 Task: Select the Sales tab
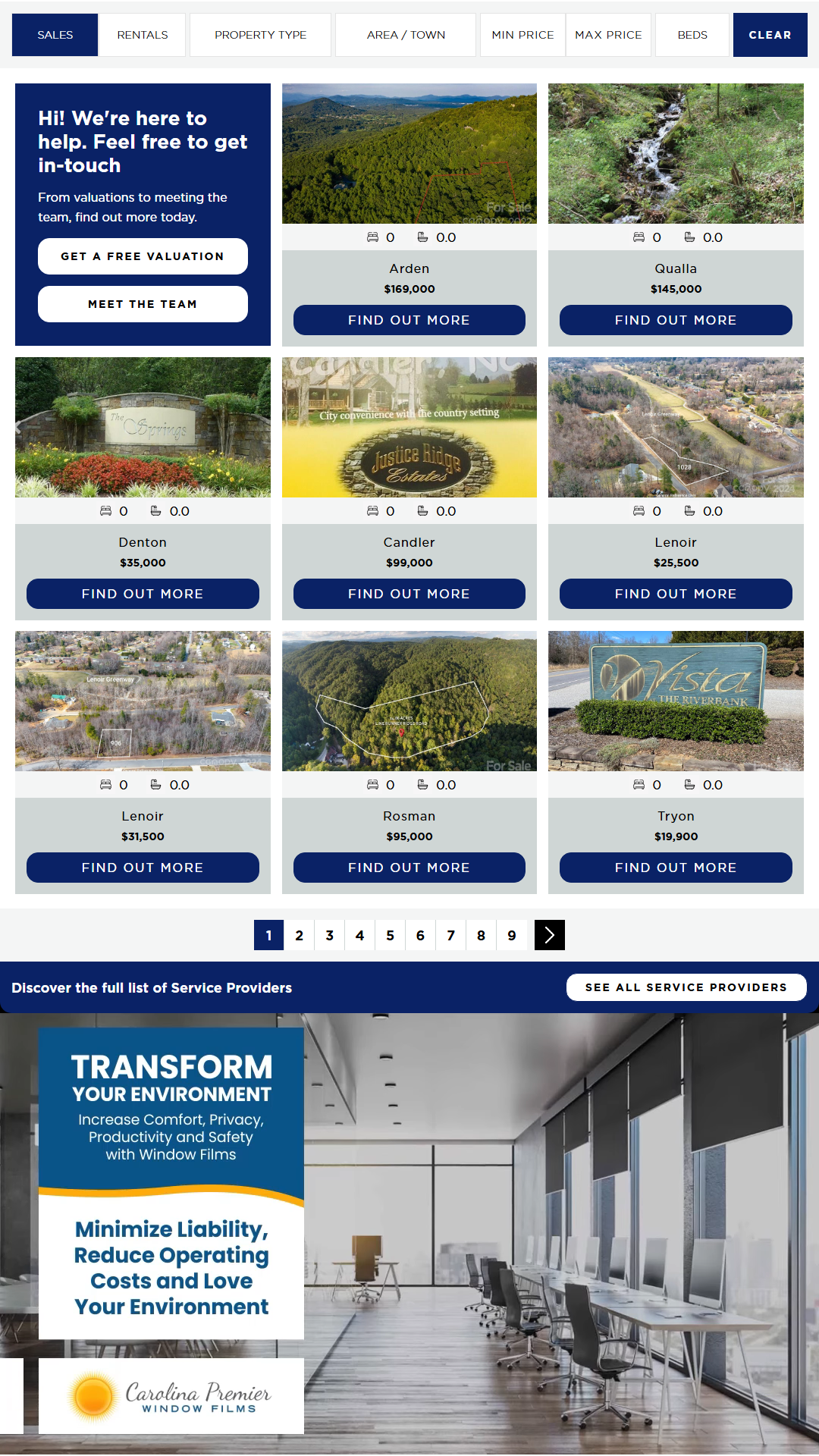[x=55, y=35]
